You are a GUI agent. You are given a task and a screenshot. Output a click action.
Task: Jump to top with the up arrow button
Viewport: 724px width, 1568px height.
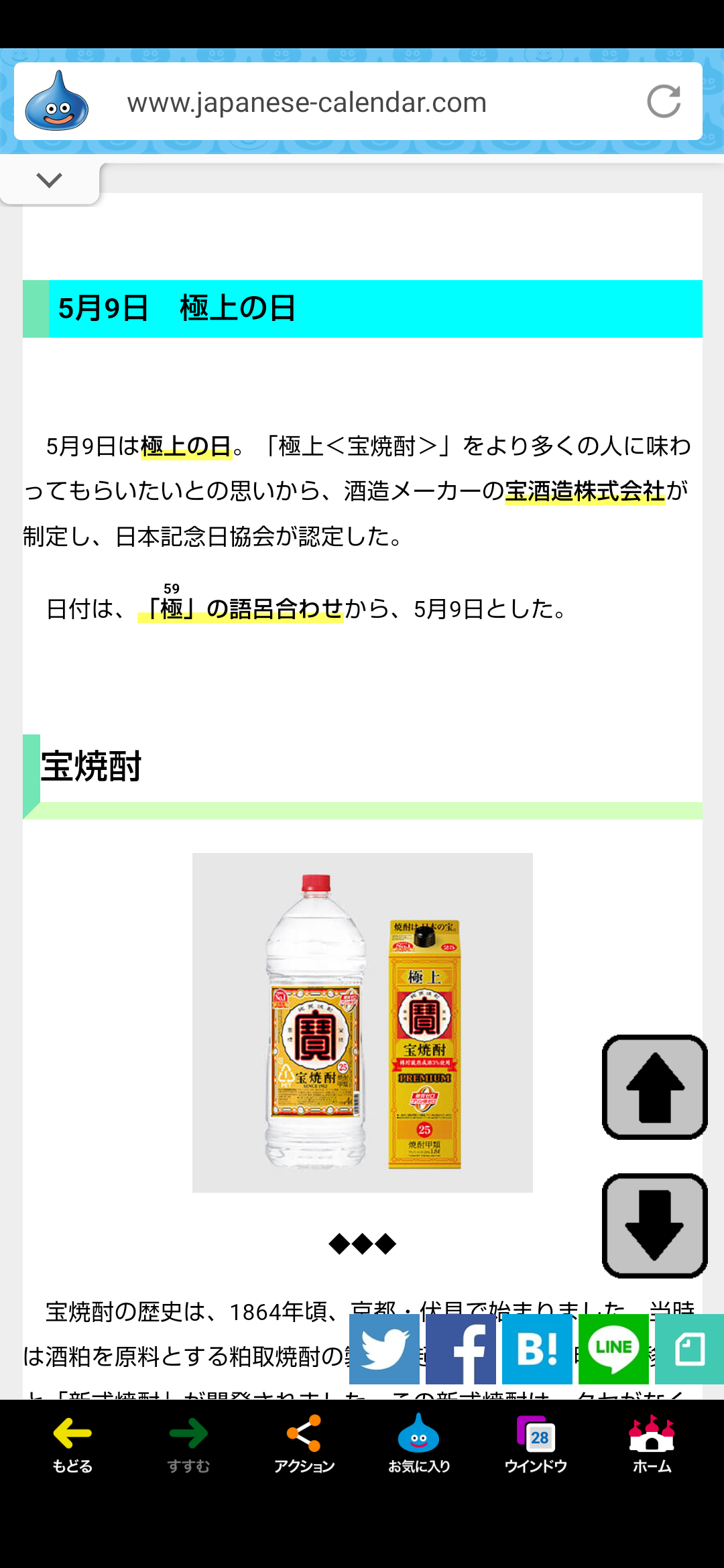pos(655,1087)
